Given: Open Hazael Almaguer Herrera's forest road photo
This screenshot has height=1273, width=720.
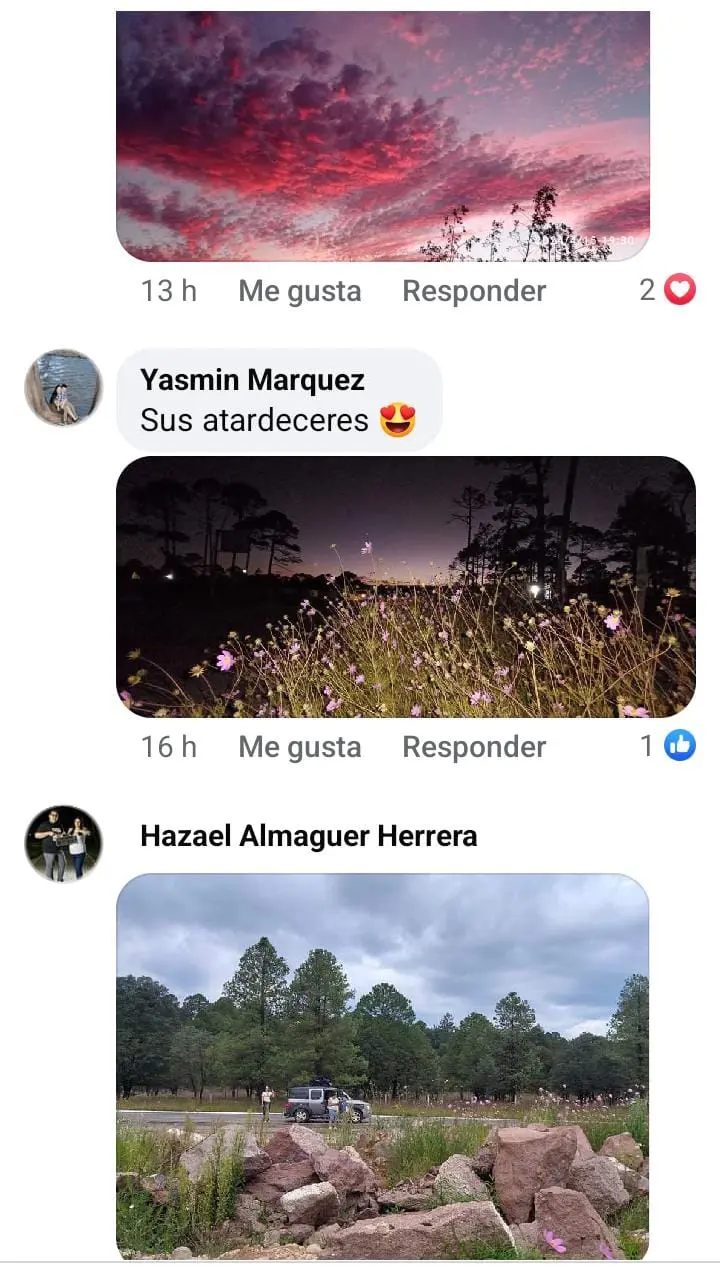Looking at the screenshot, I should pos(383,1066).
